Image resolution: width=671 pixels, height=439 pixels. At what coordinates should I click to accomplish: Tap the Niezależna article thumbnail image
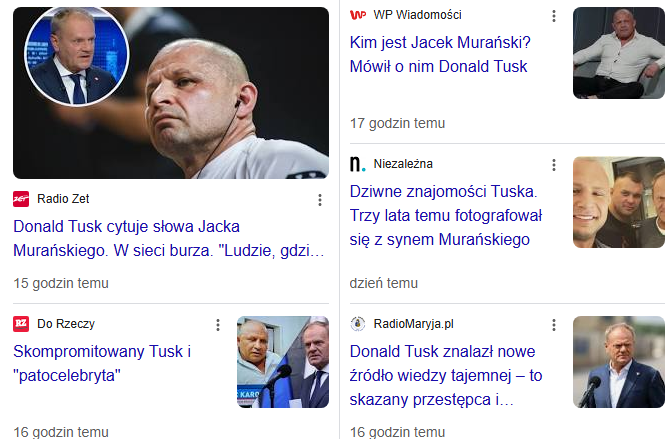pyautogui.click(x=618, y=202)
